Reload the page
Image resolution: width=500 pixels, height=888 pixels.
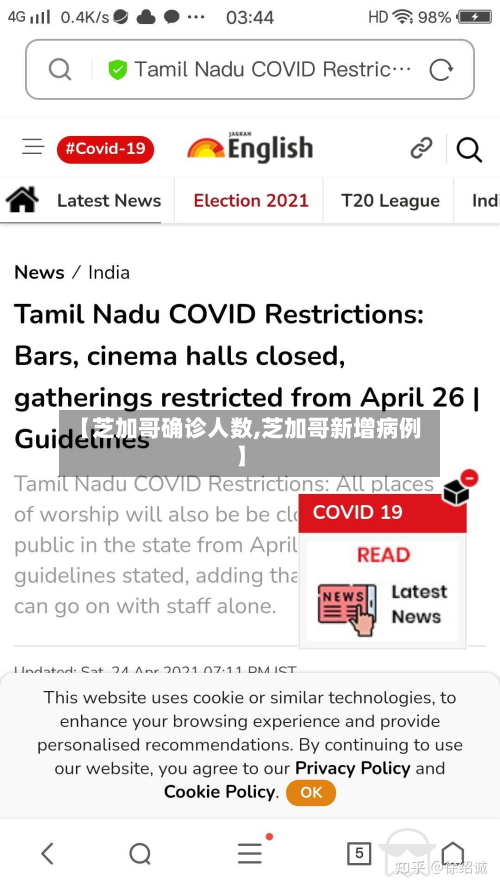click(441, 70)
